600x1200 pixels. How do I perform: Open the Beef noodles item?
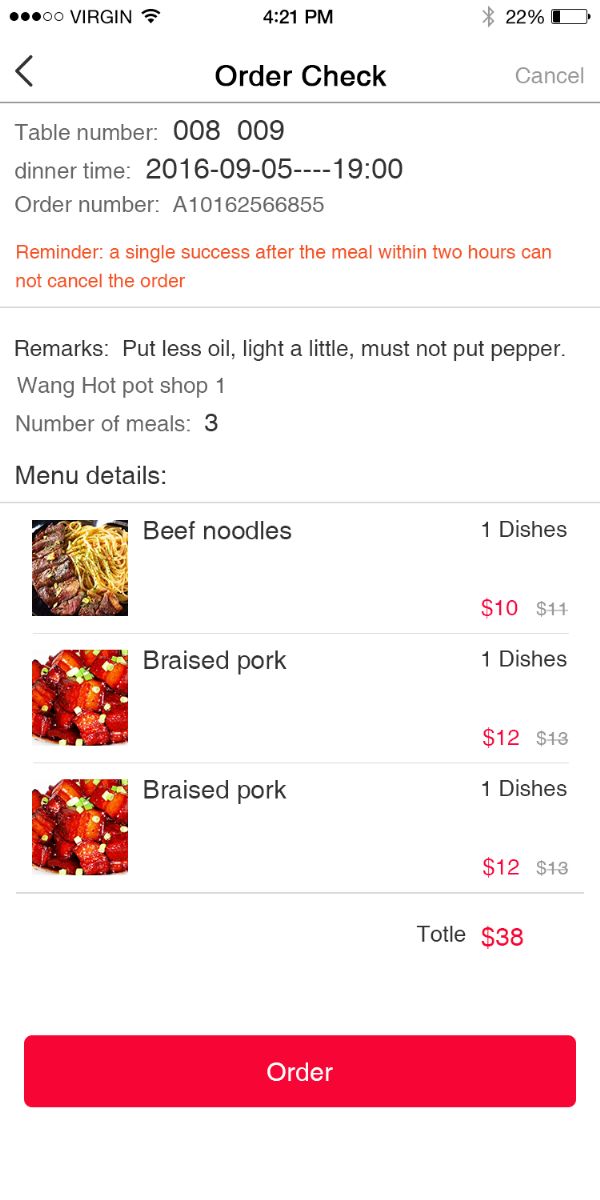pyautogui.click(x=300, y=568)
